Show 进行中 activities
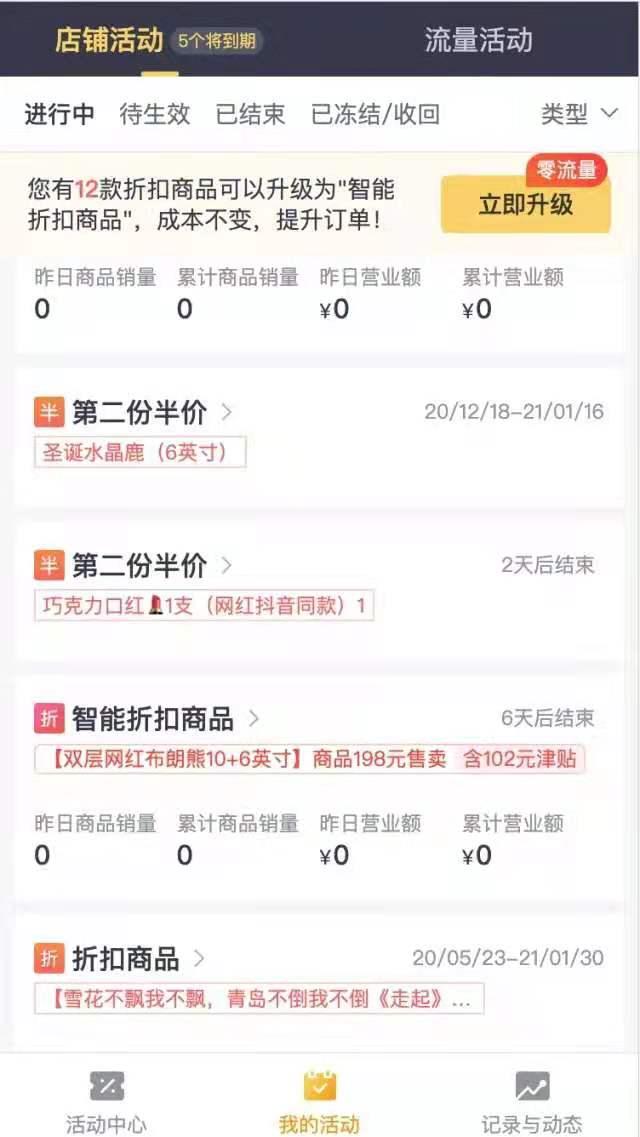The height and width of the screenshot is (1137, 640). click(x=59, y=114)
